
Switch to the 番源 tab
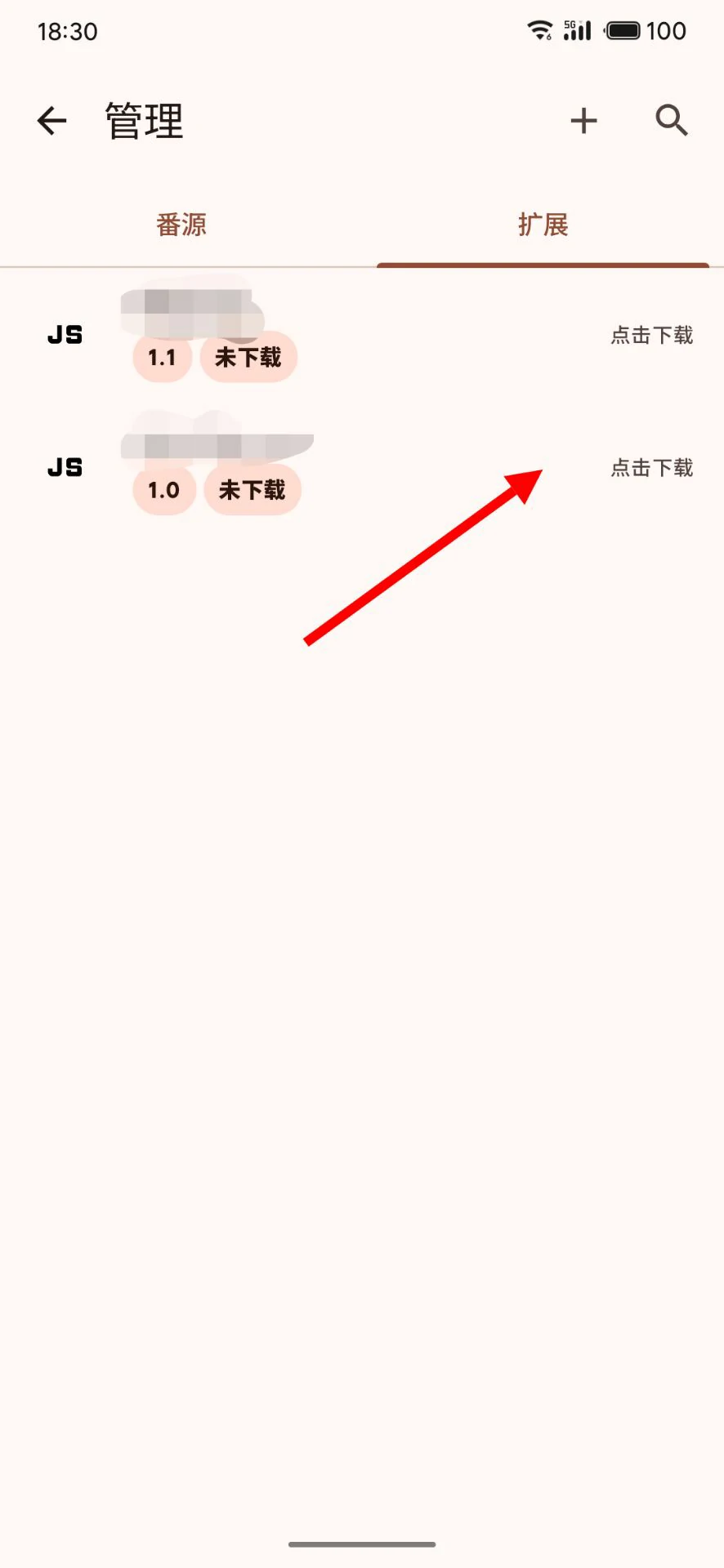[181, 225]
